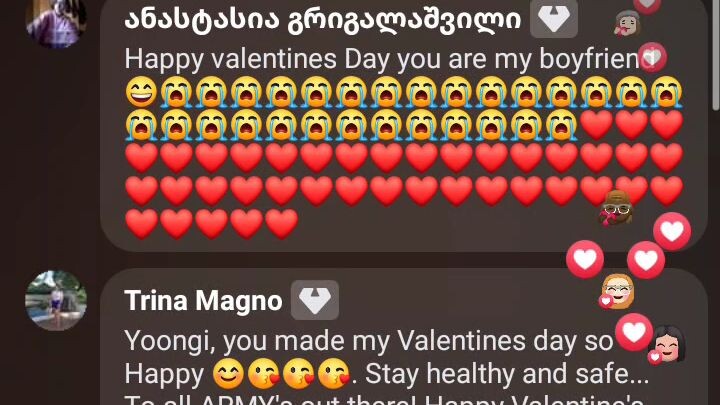Open Trina Magno's profile picture
Image resolution: width=720 pixels, height=405 pixels.
click(55, 300)
